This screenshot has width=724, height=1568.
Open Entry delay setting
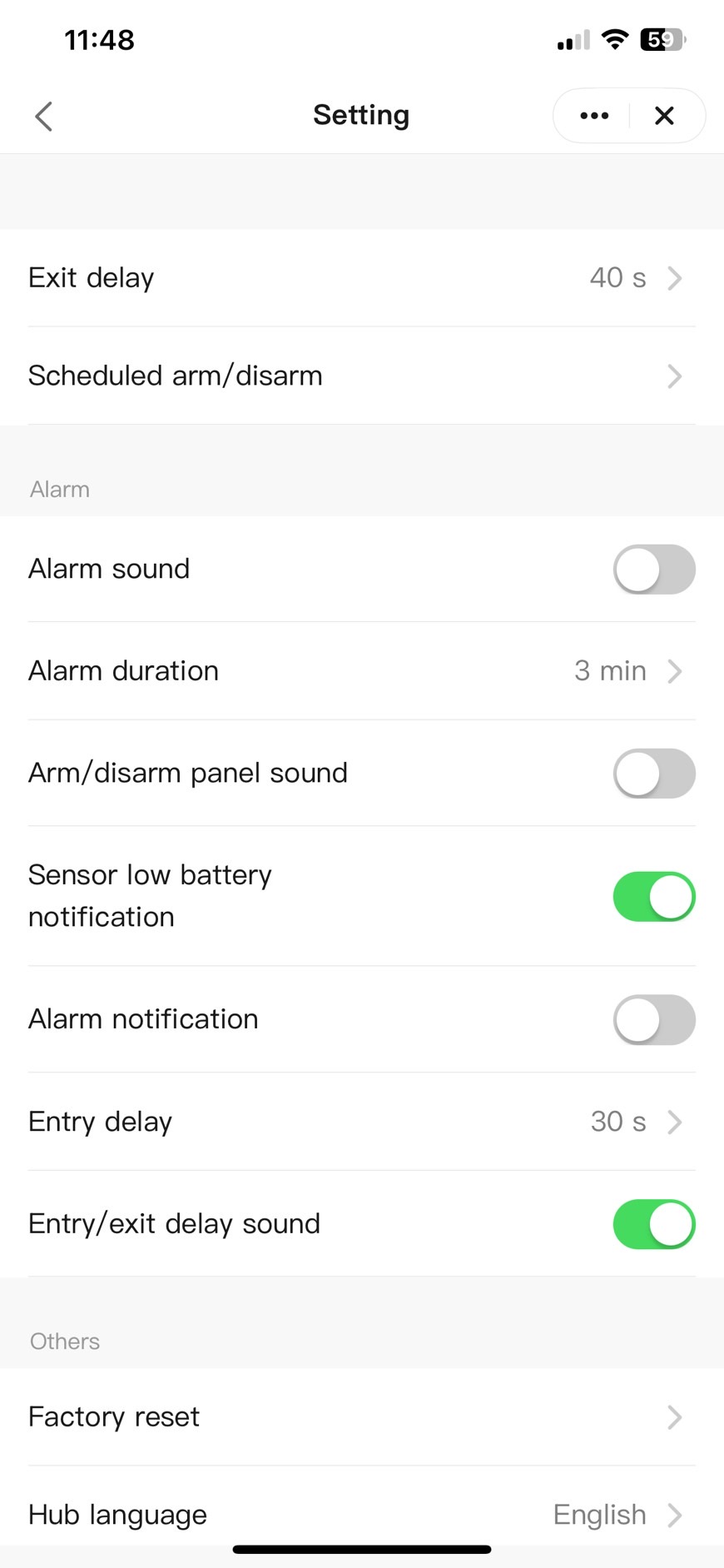click(361, 1122)
